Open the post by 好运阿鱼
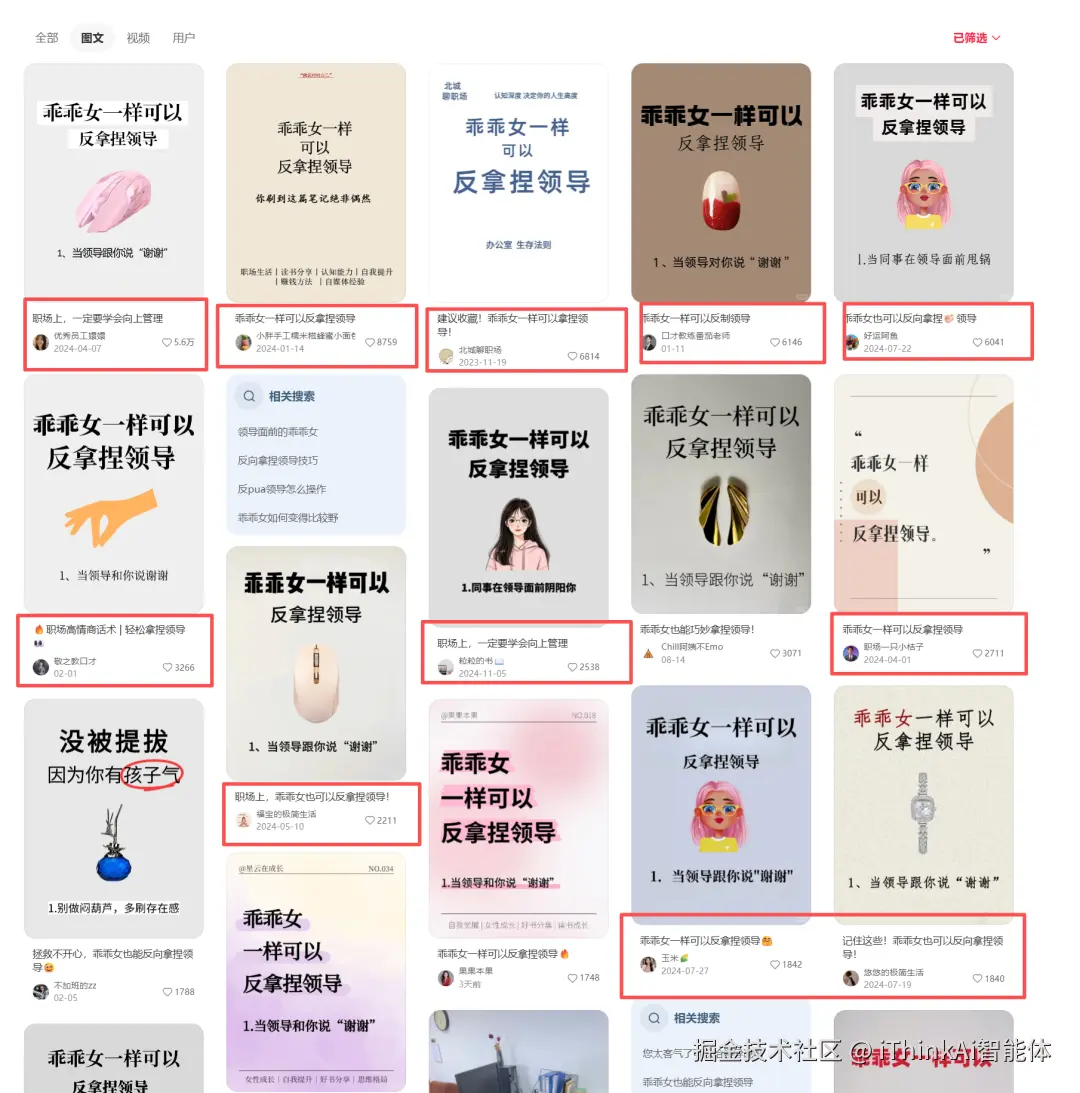The image size is (1080, 1093). click(x=923, y=183)
